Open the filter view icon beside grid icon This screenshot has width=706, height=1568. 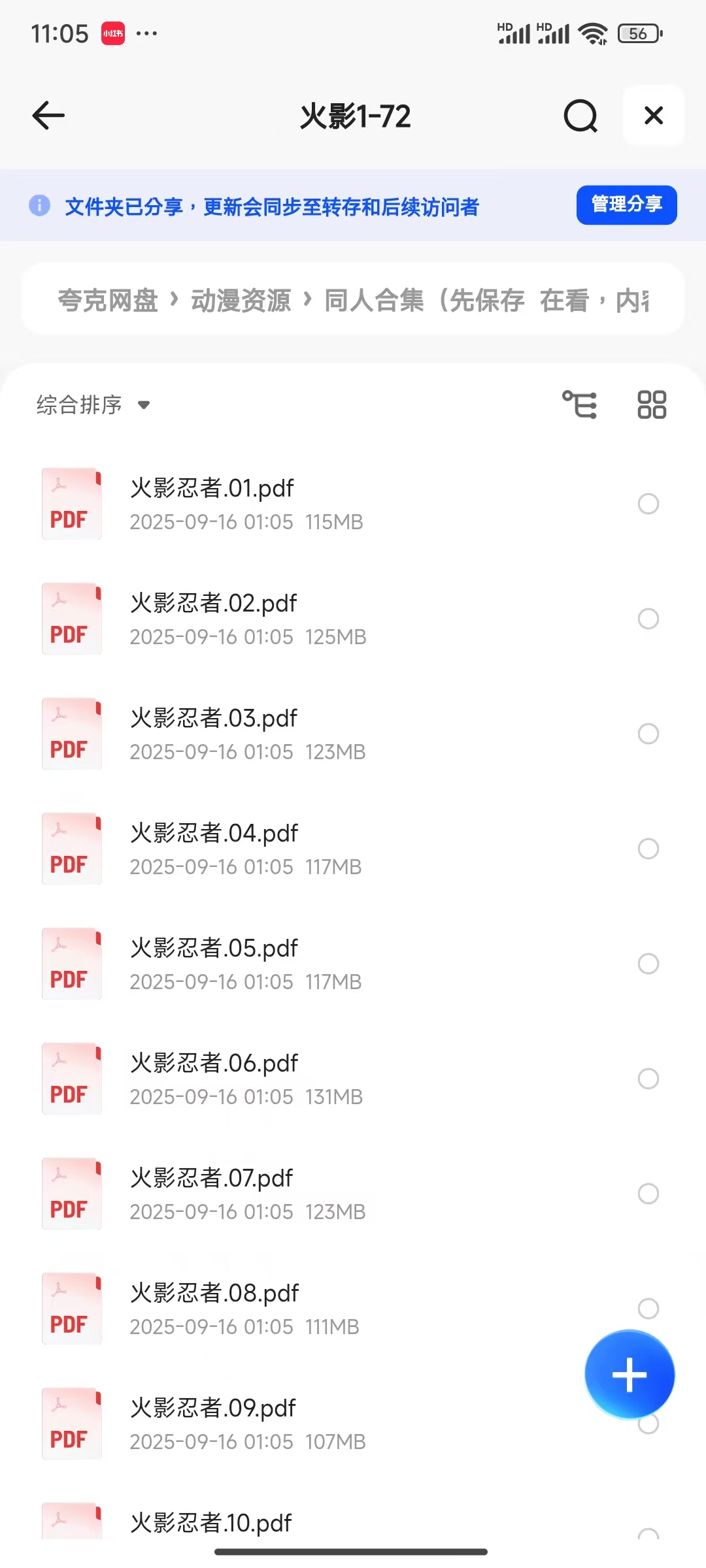pyautogui.click(x=579, y=404)
